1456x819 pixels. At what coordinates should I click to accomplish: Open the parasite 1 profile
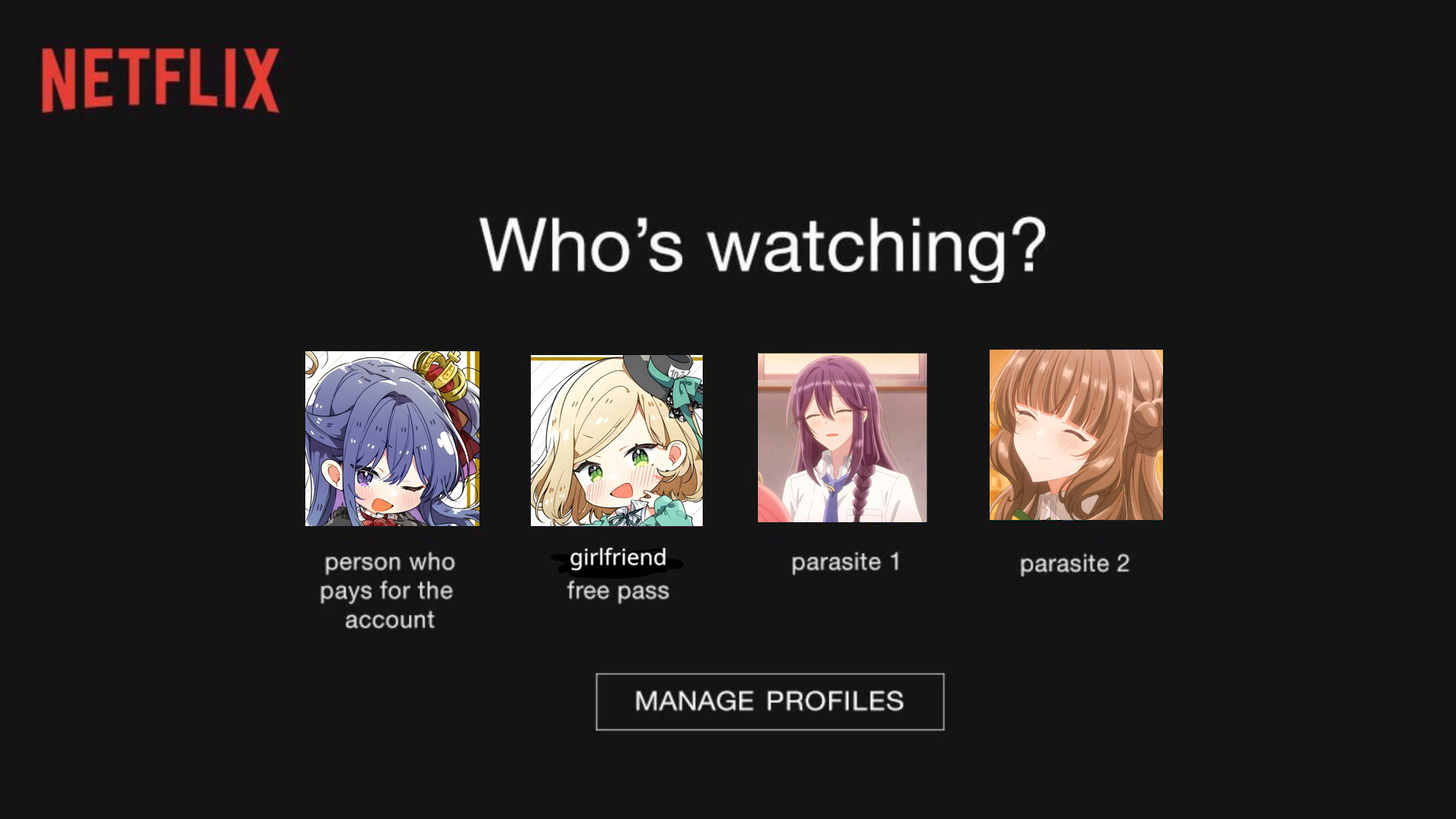click(842, 438)
